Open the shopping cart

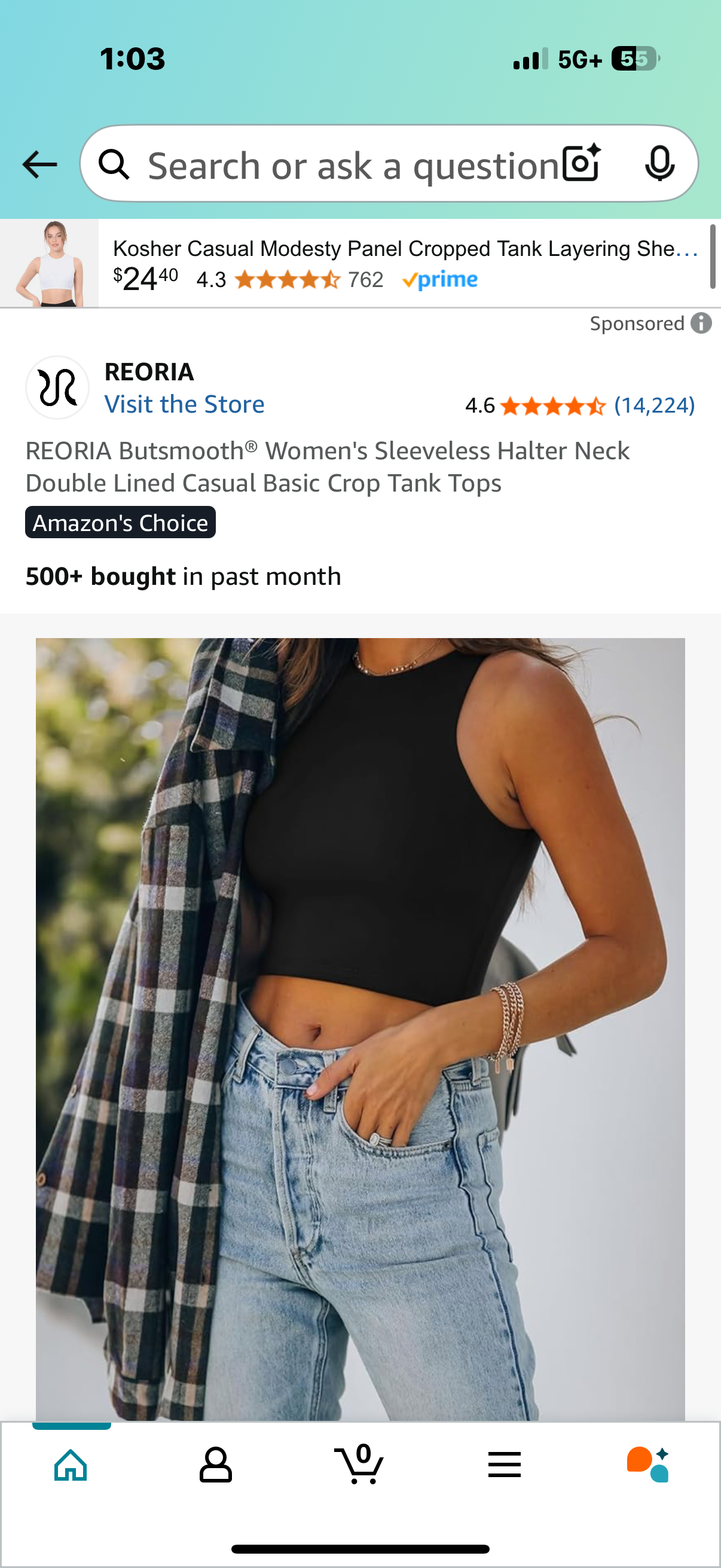(x=359, y=1464)
